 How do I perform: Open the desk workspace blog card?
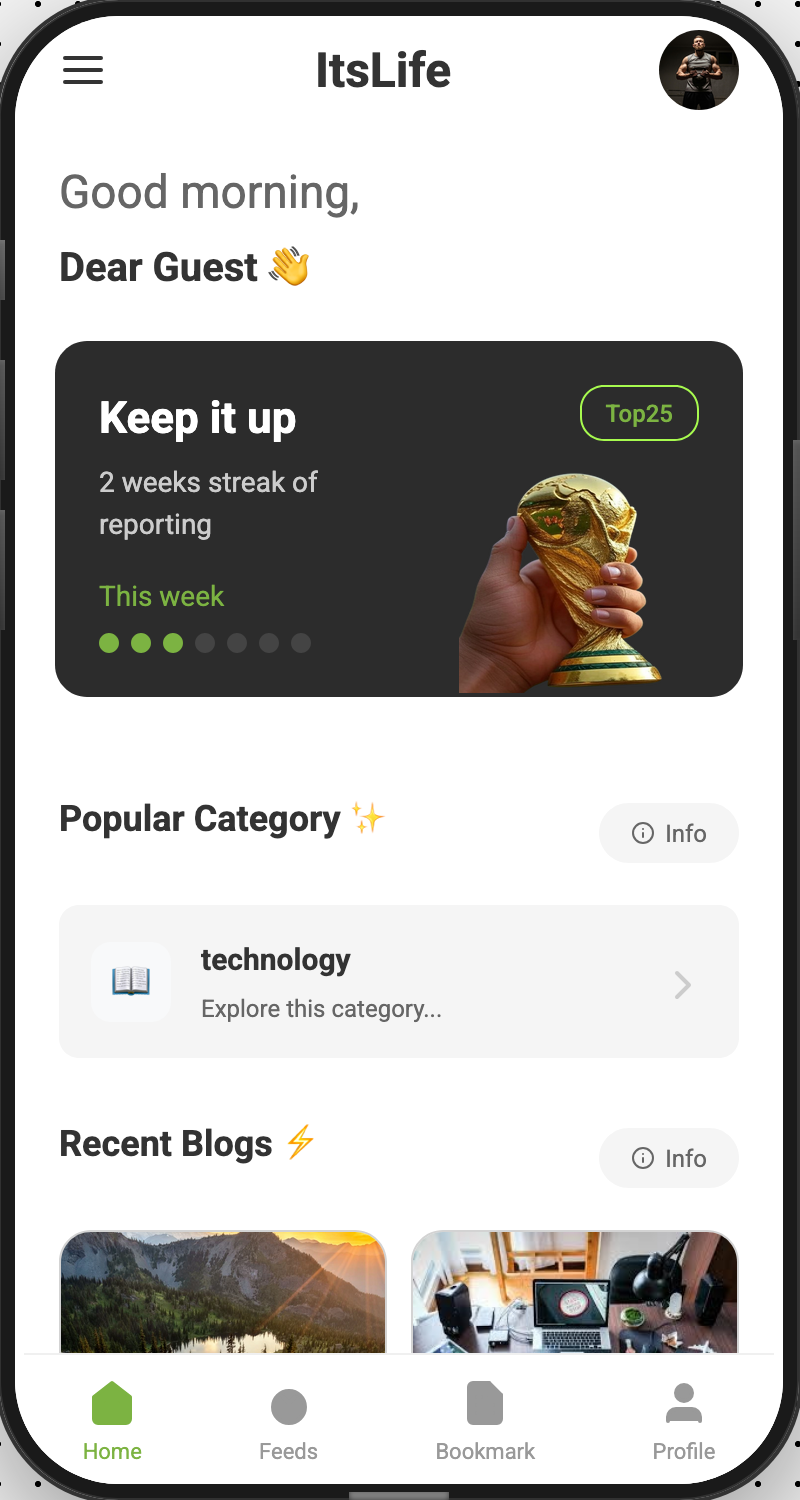[x=575, y=1292]
